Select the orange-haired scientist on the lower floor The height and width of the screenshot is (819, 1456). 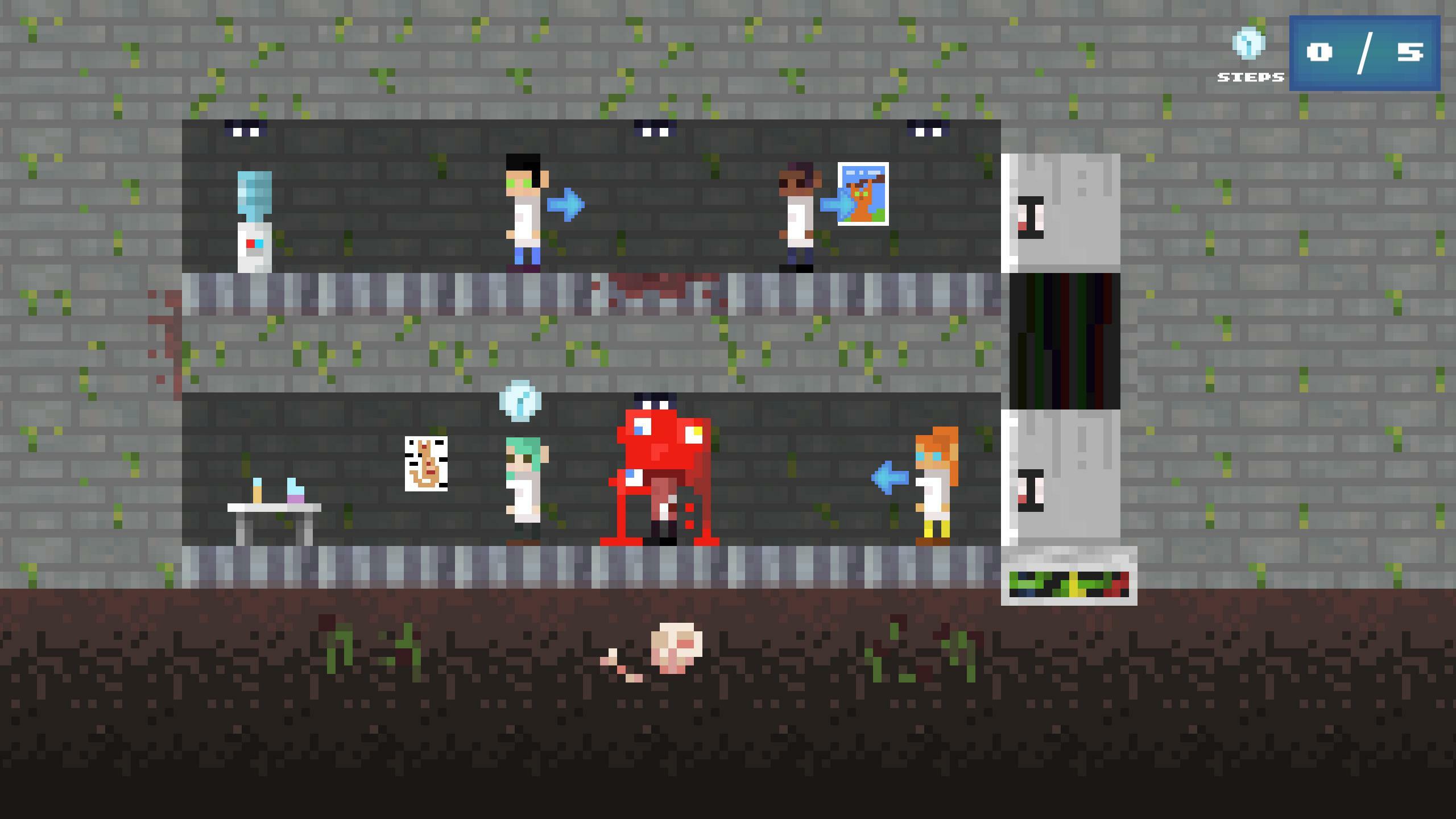935,486
